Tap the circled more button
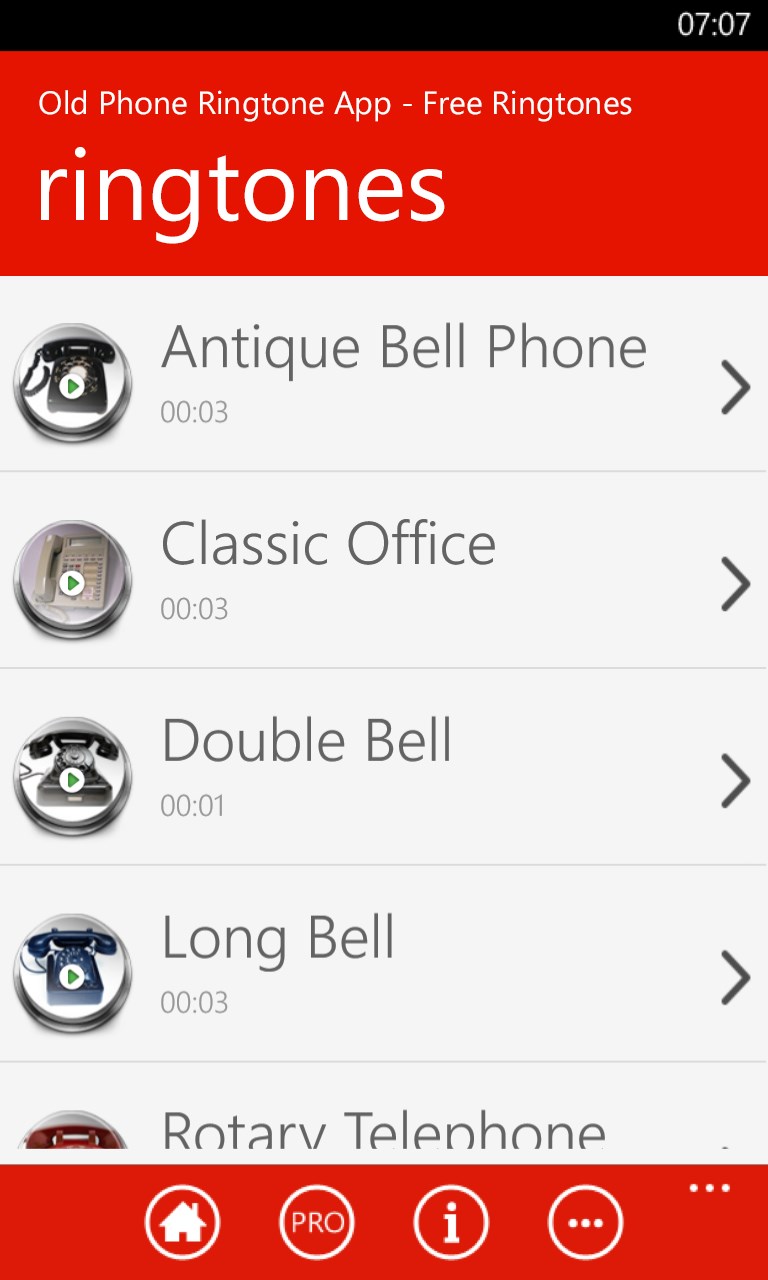This screenshot has width=768, height=1280. click(585, 1222)
